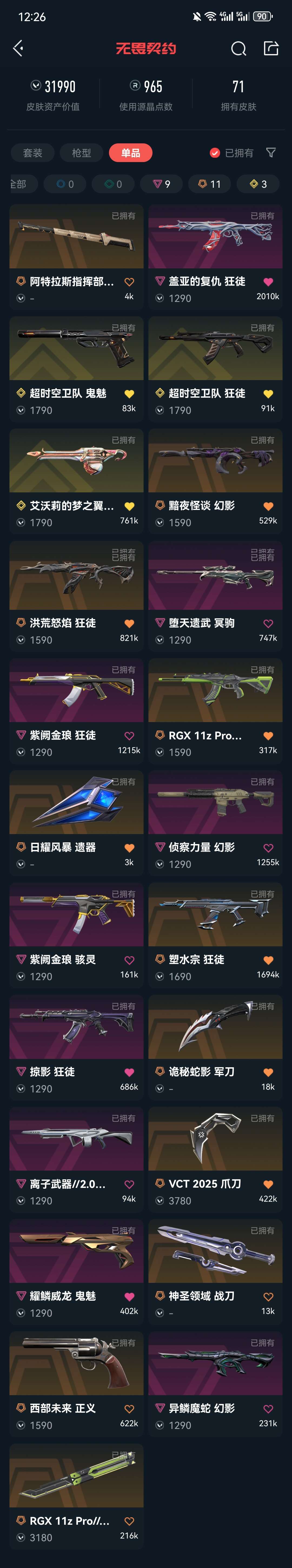This screenshot has height=1568, width=292.
Task: Select the tier chip showing 3
Action: point(258,184)
